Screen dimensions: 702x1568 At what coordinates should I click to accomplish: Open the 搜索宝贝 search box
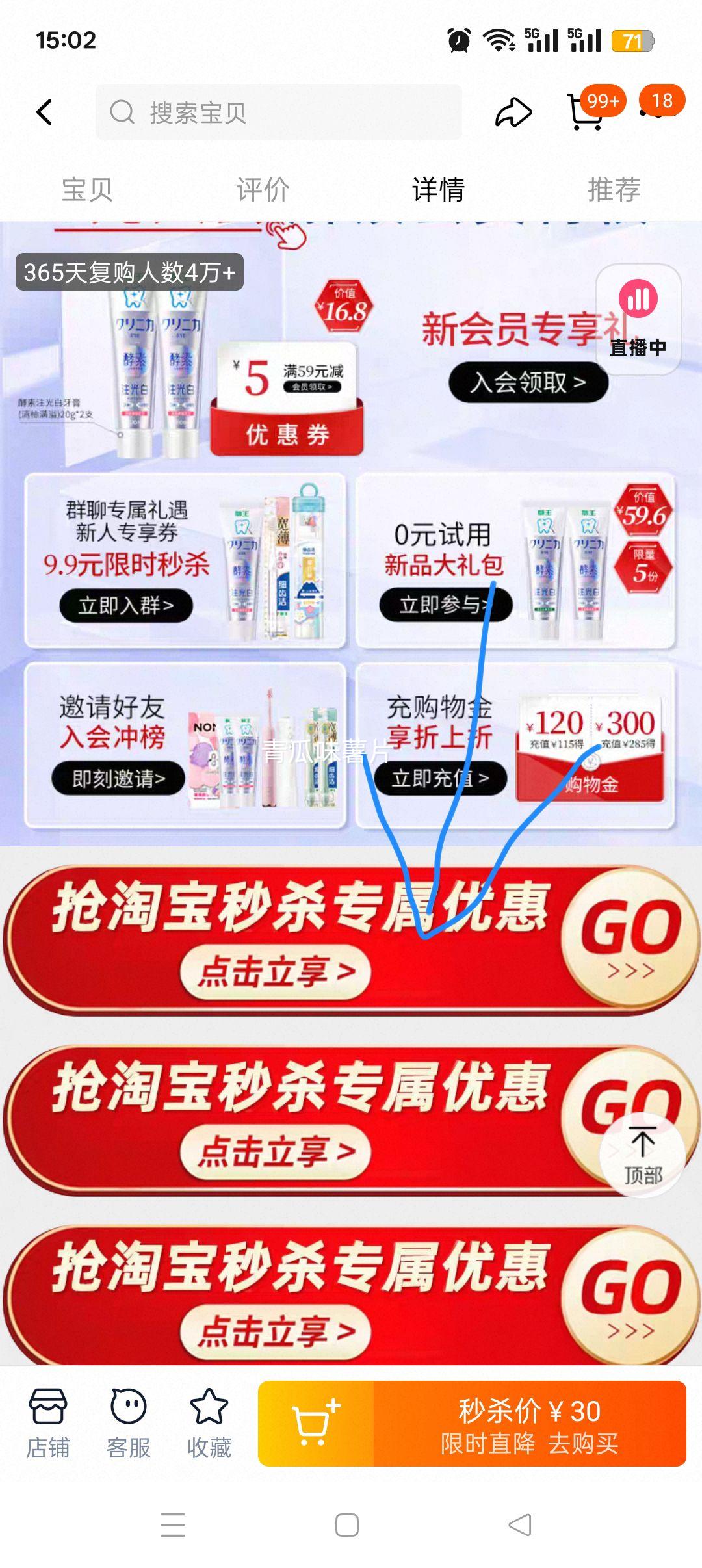pos(279,112)
